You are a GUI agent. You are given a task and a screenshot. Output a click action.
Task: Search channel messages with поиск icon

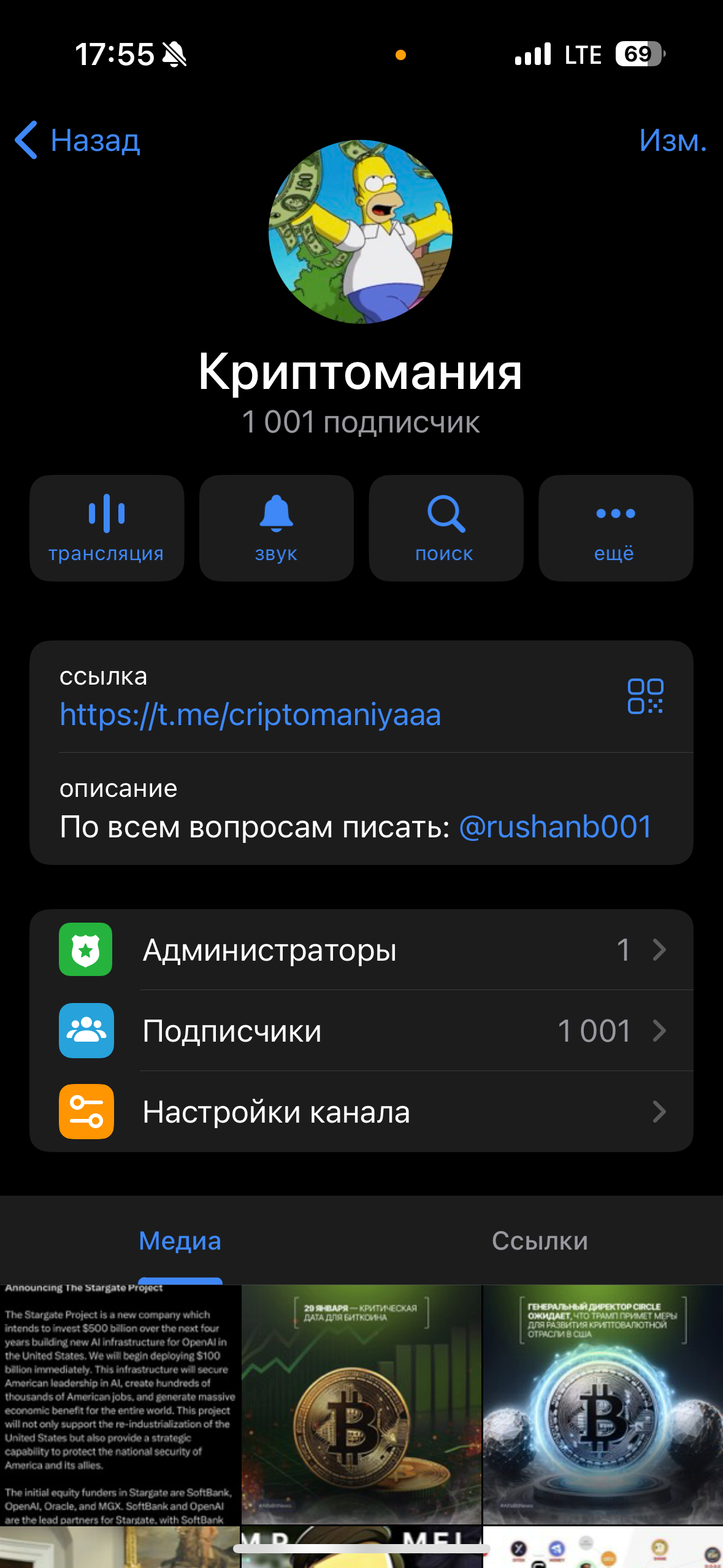(x=446, y=526)
